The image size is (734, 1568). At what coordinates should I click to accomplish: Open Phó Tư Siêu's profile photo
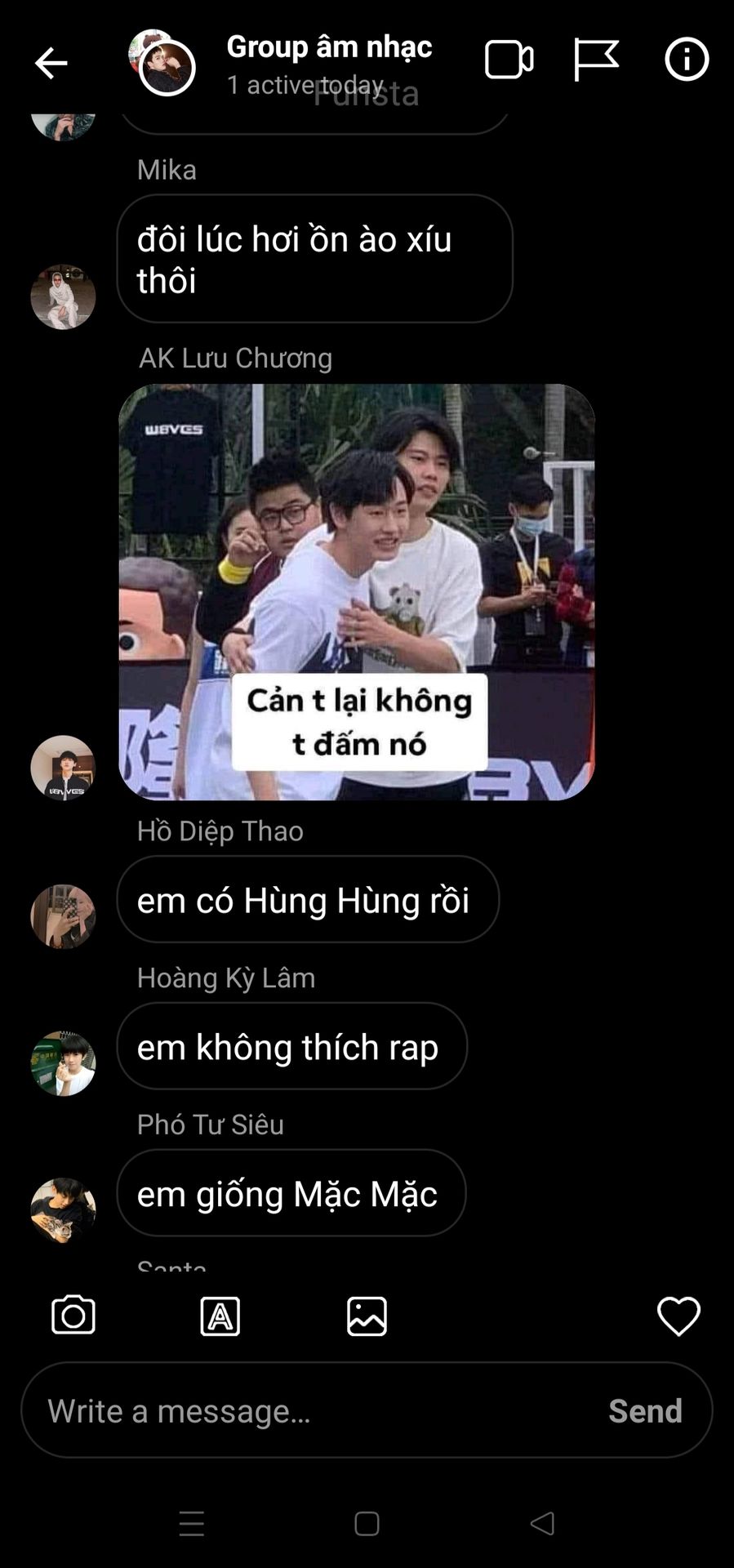coord(63,1209)
